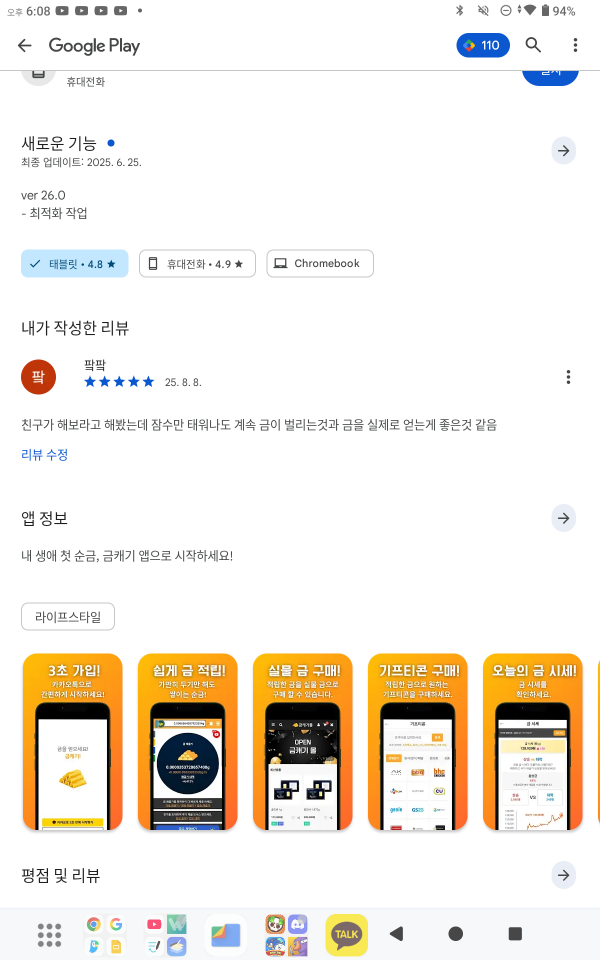
Task: Open the 기프티콘 구매 screenshot
Action: 418,742
